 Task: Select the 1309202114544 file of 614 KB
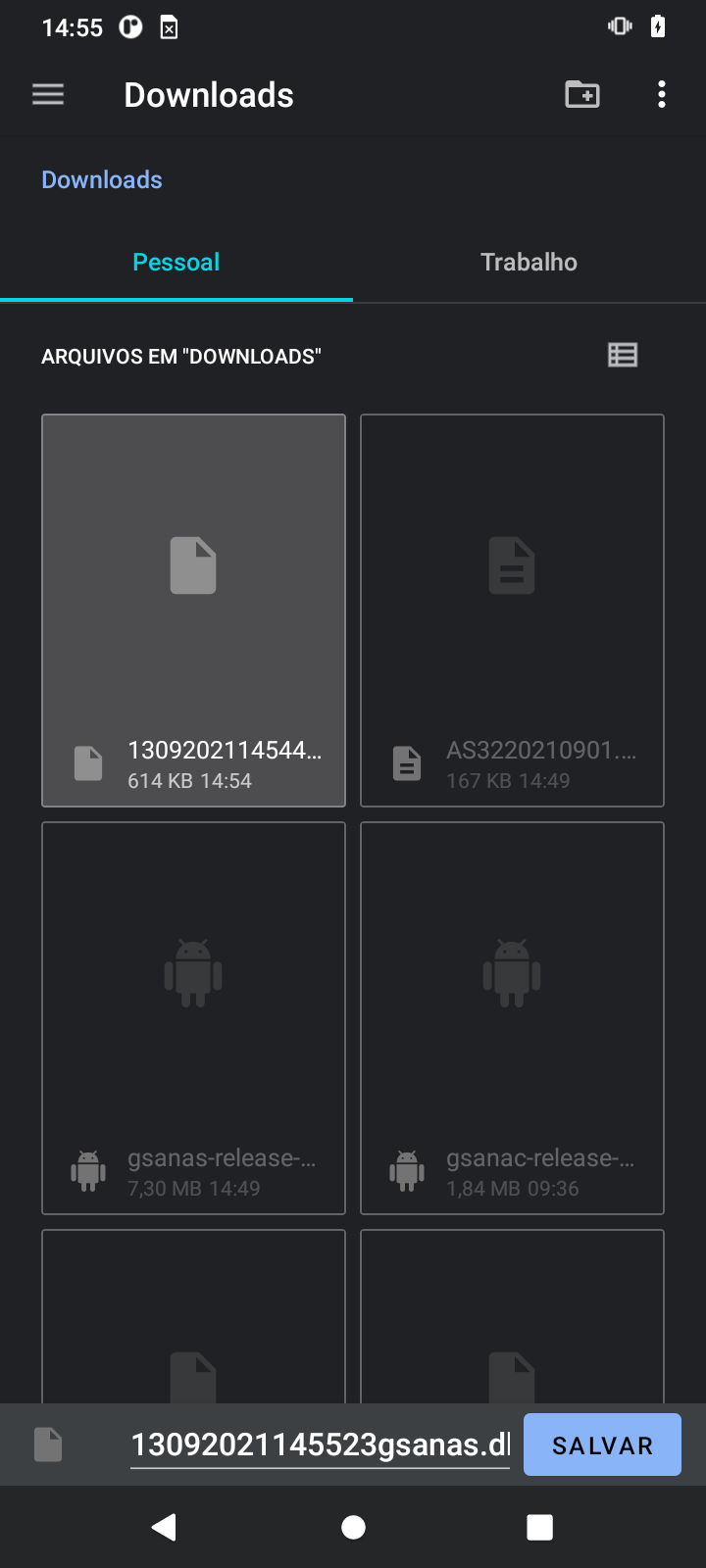(193, 611)
